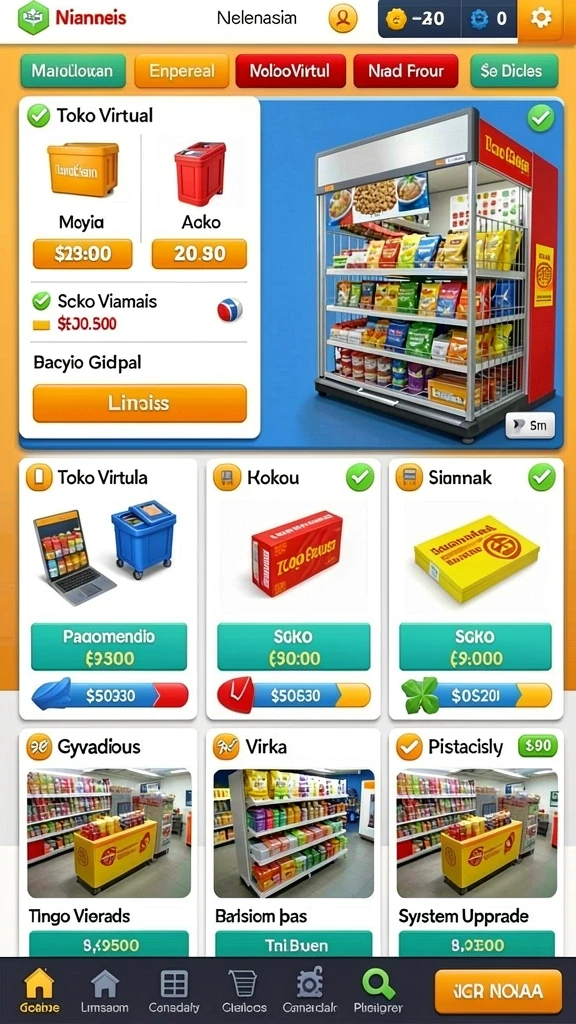Tap the Maroulouan tab
Viewport: 576px width, 1024px height.
pyautogui.click(x=72, y=71)
